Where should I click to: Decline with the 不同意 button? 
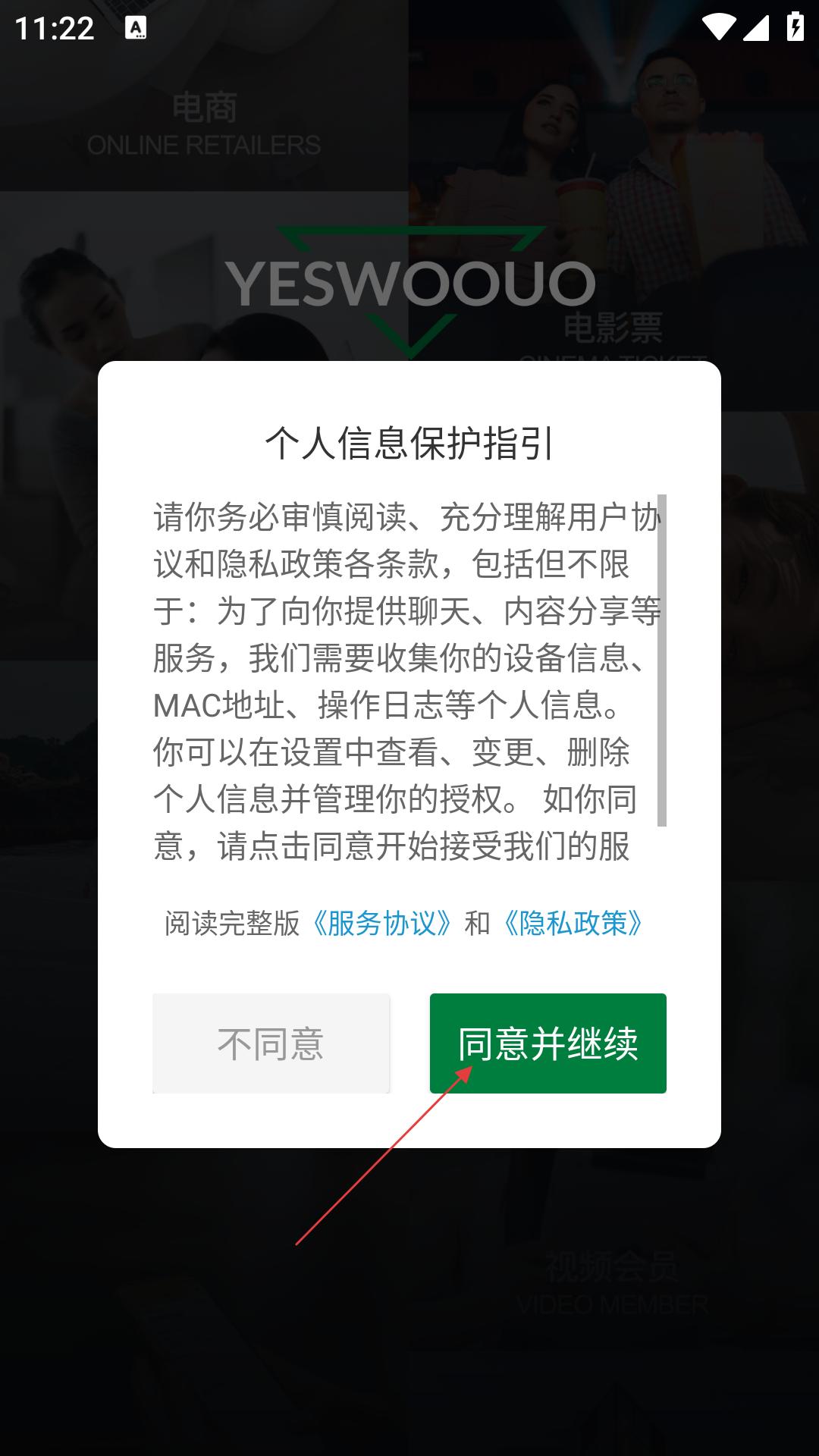[271, 1043]
